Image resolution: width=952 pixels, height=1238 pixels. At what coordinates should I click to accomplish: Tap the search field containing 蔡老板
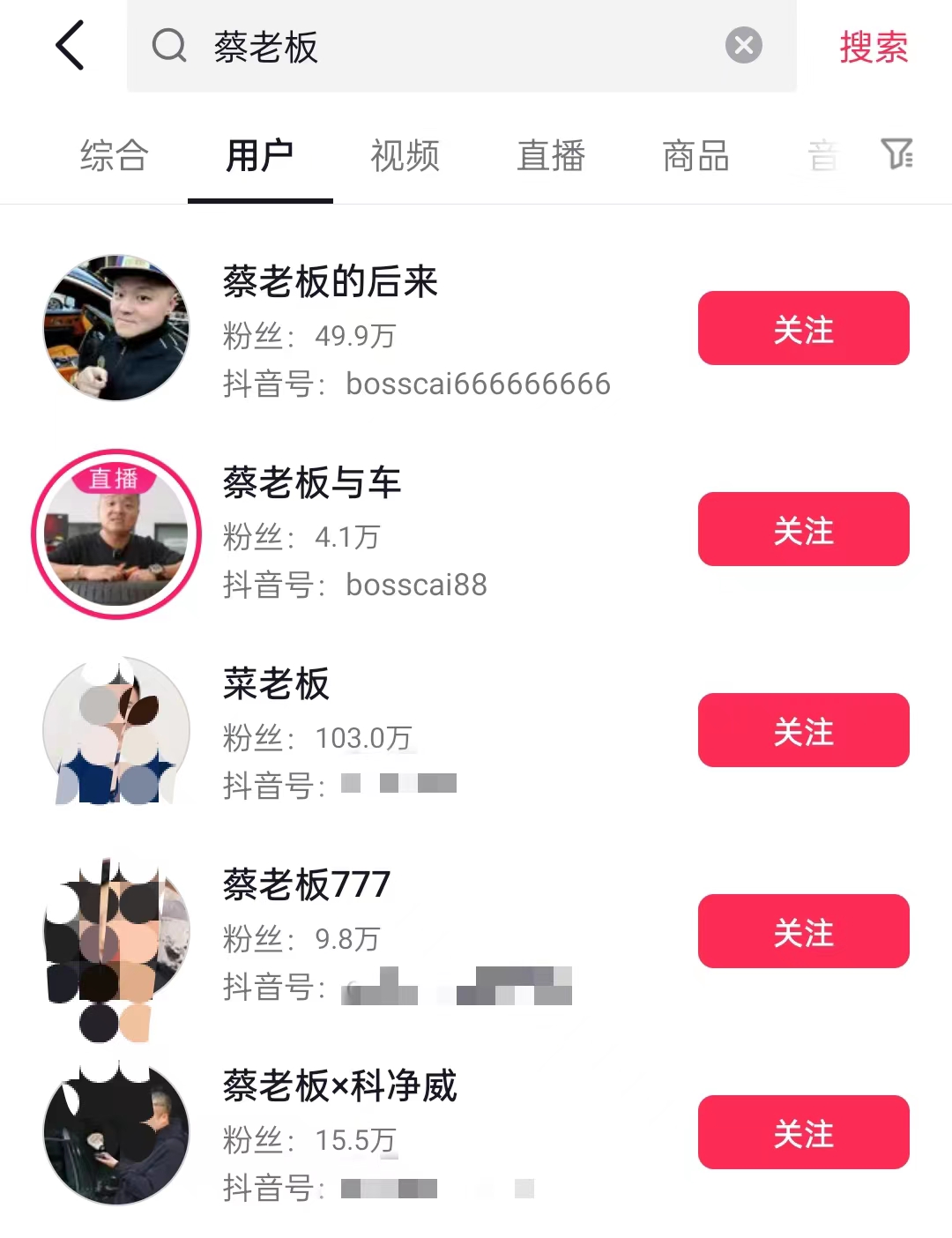[x=441, y=46]
